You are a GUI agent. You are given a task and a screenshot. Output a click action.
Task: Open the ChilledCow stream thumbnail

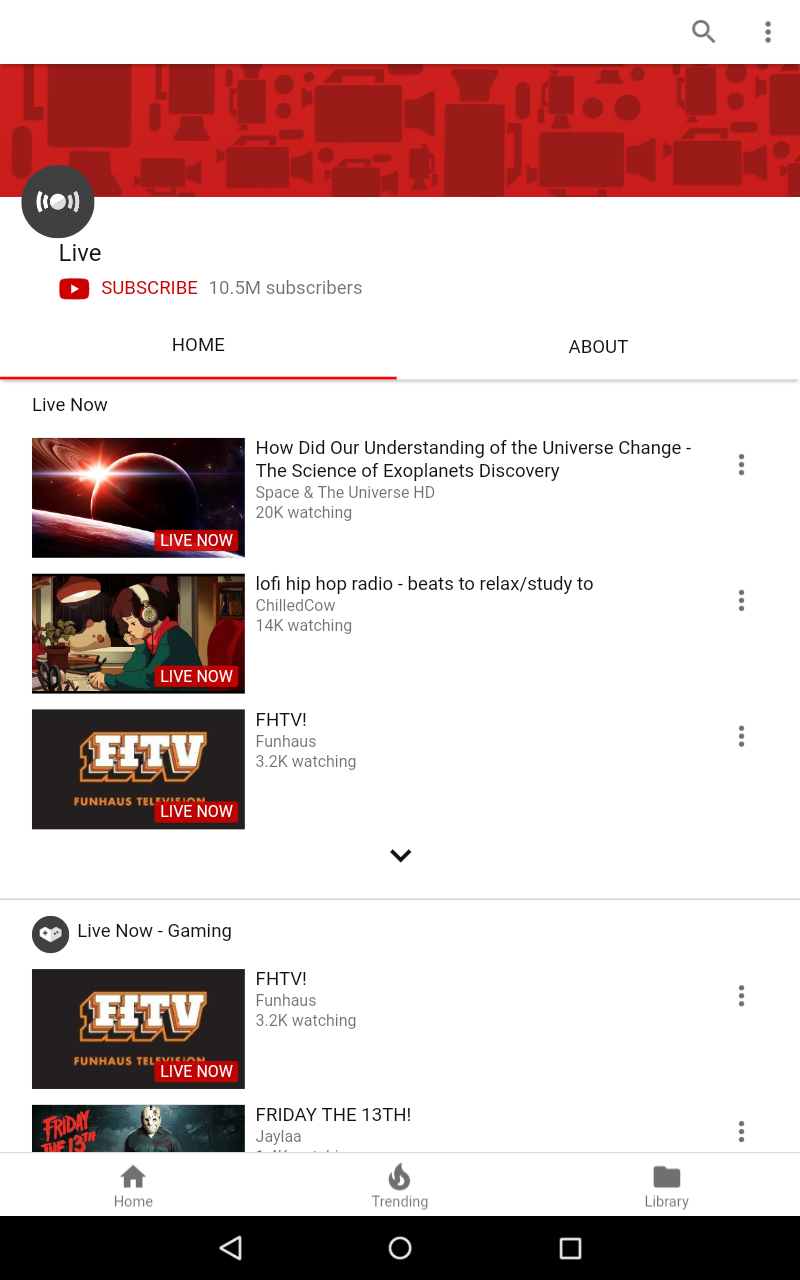coord(138,633)
